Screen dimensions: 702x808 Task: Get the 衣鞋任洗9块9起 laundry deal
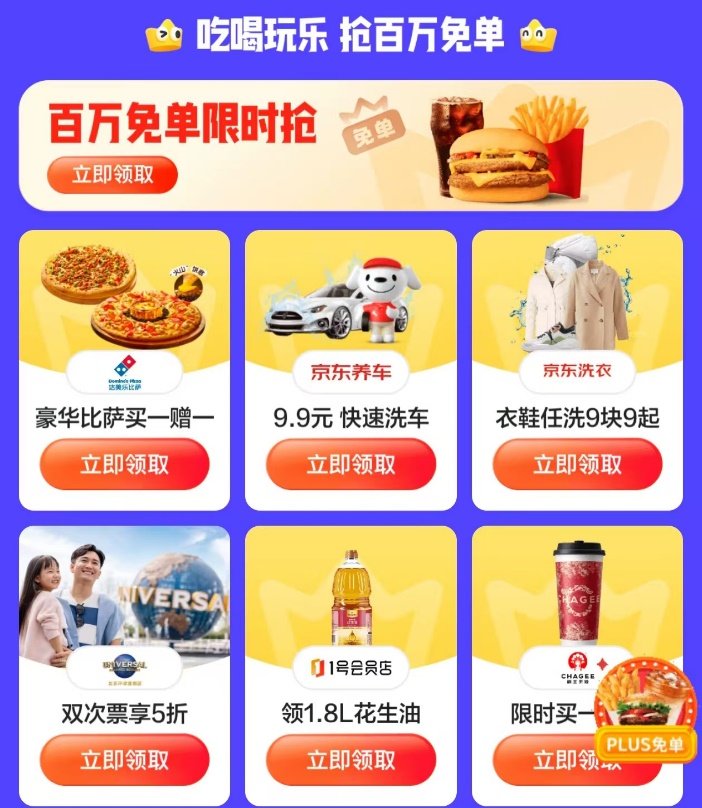coord(577,464)
